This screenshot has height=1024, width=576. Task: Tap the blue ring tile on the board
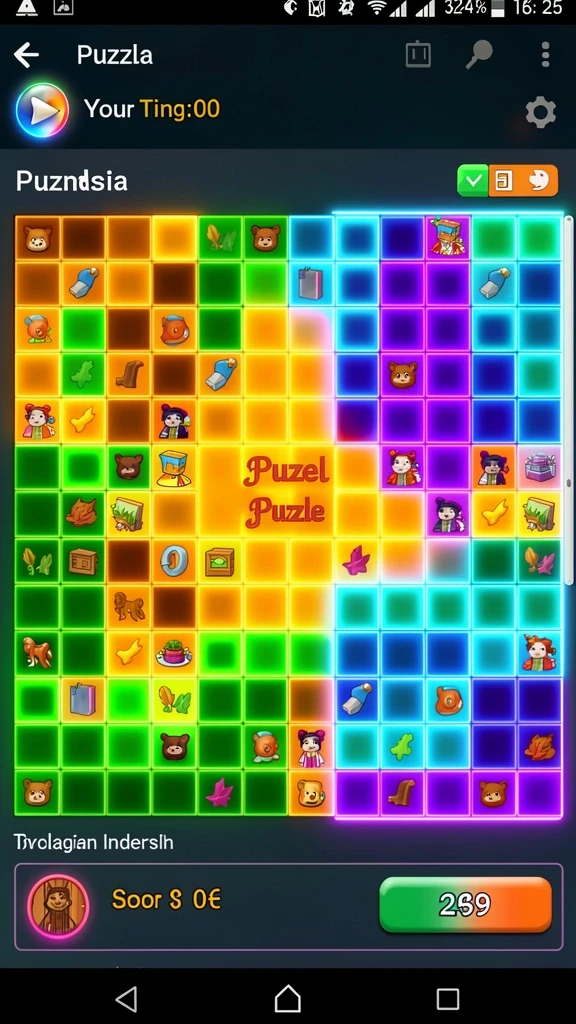174,560
